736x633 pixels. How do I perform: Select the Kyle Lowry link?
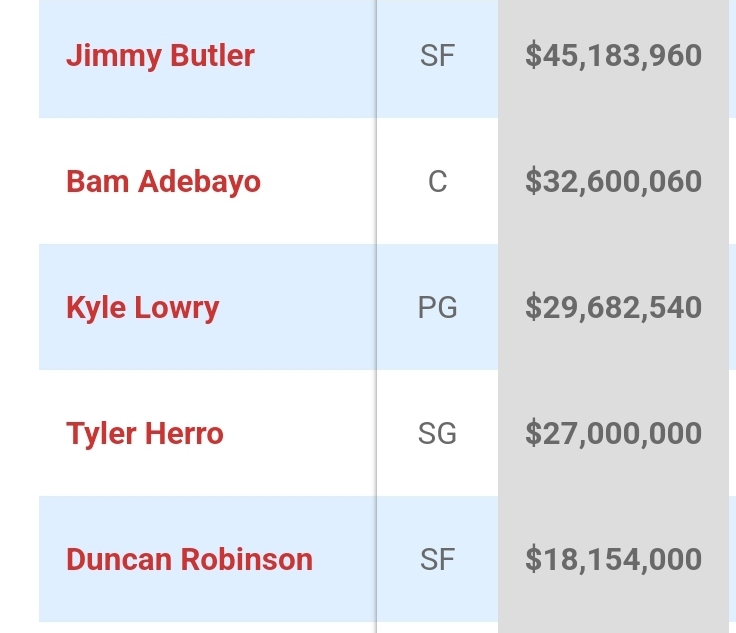point(142,307)
